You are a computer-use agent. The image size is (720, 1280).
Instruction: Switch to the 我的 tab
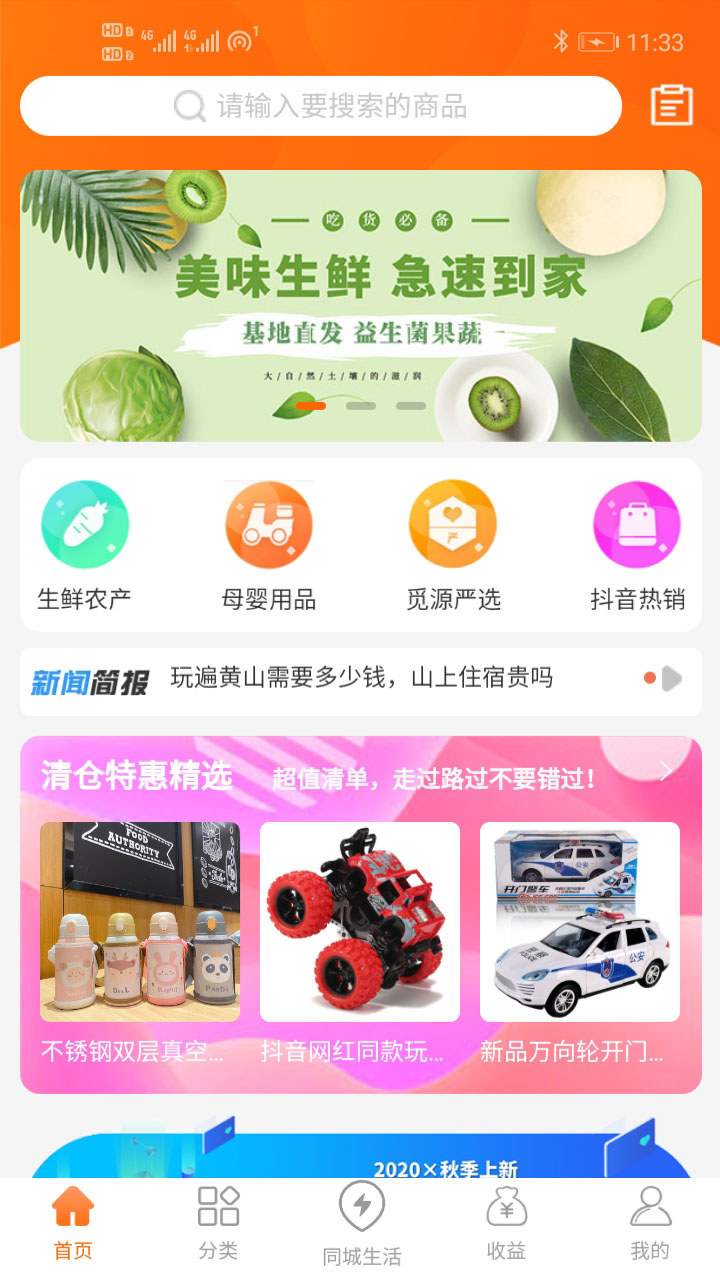point(650,1222)
